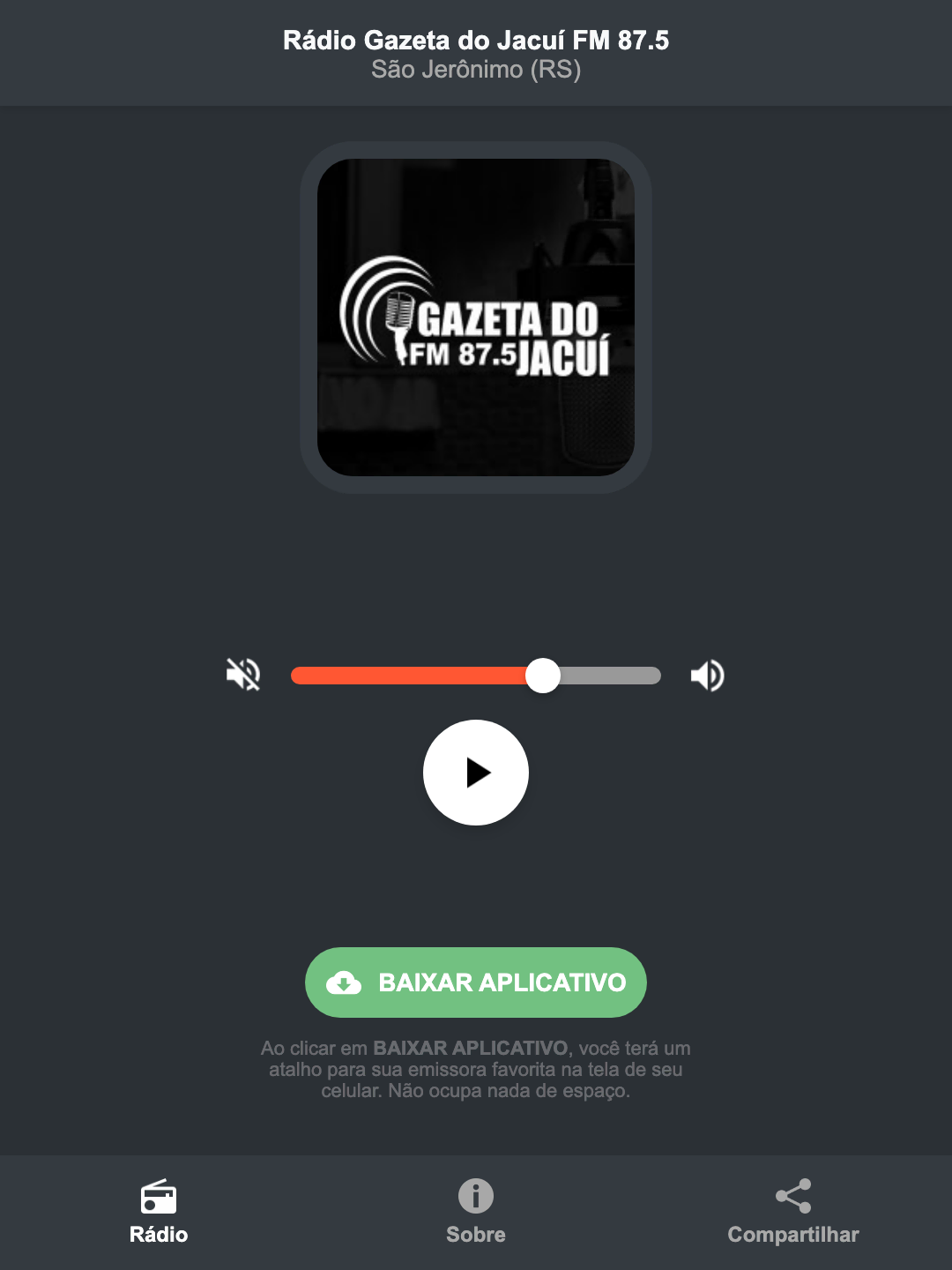Click the muted speaker icon beside the slider
The height and width of the screenshot is (1270, 952).
pyautogui.click(x=242, y=675)
